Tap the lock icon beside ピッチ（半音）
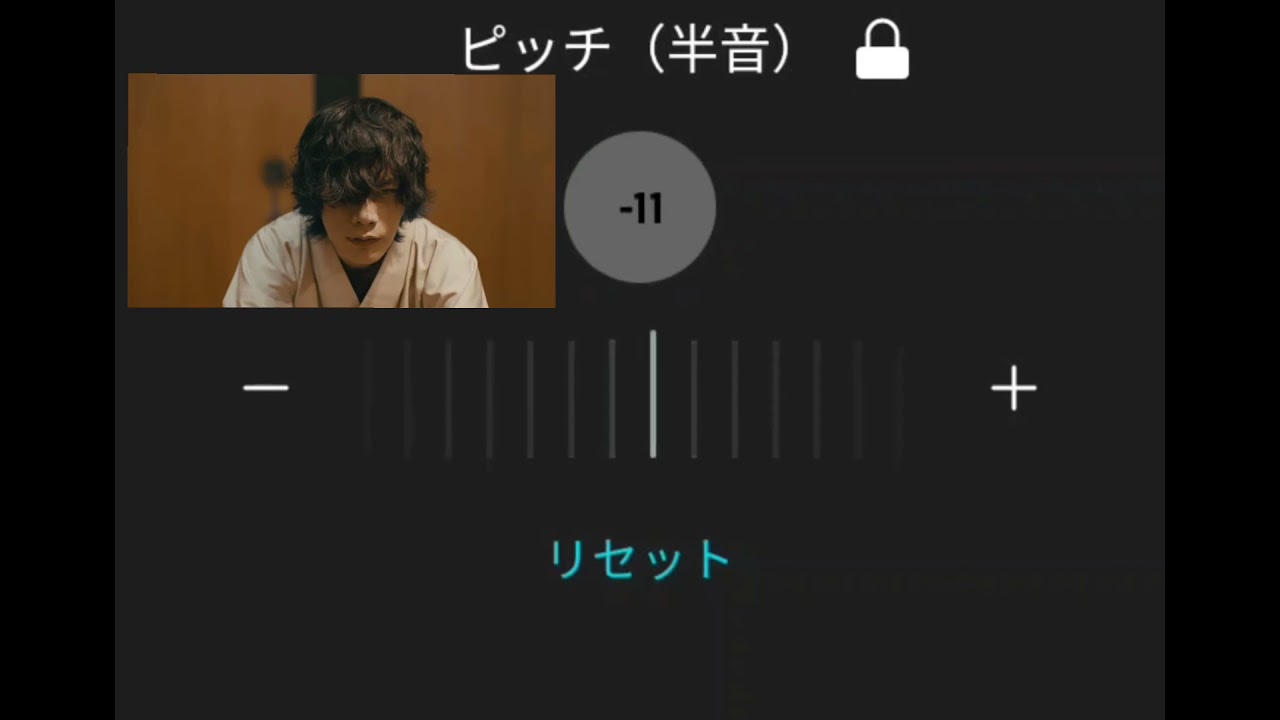This screenshot has width=1280, height=720. coord(882,52)
